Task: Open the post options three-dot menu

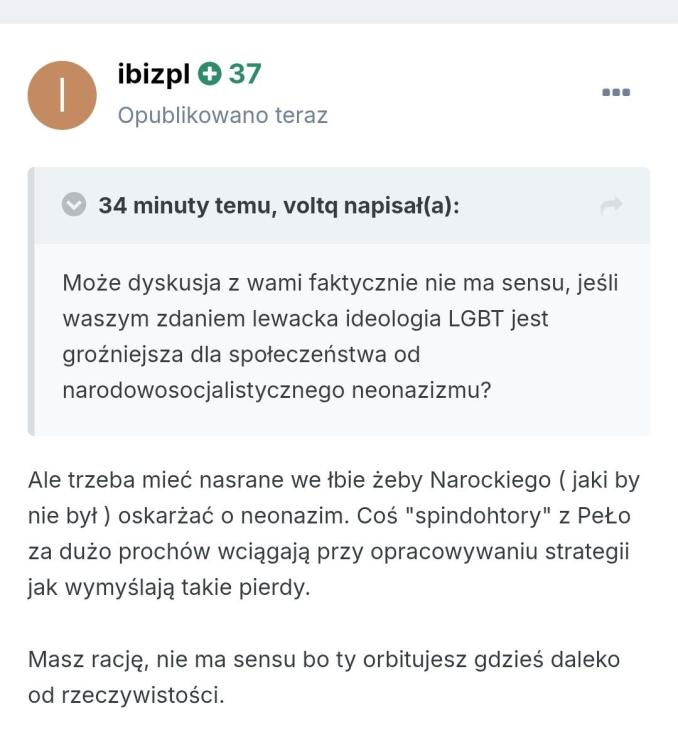Action: [615, 93]
